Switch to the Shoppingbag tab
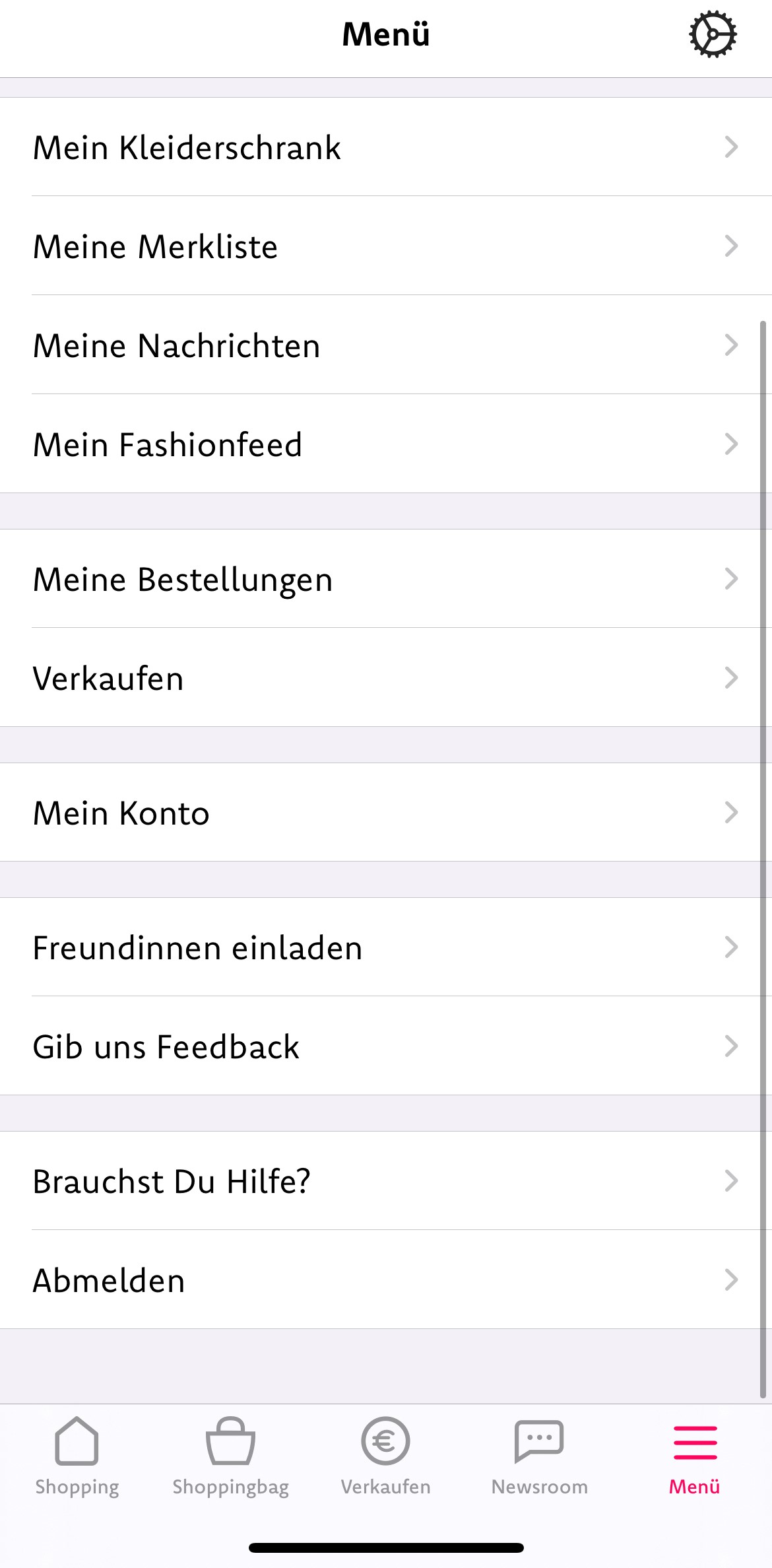Screen dimensions: 772x1568 (231, 1457)
